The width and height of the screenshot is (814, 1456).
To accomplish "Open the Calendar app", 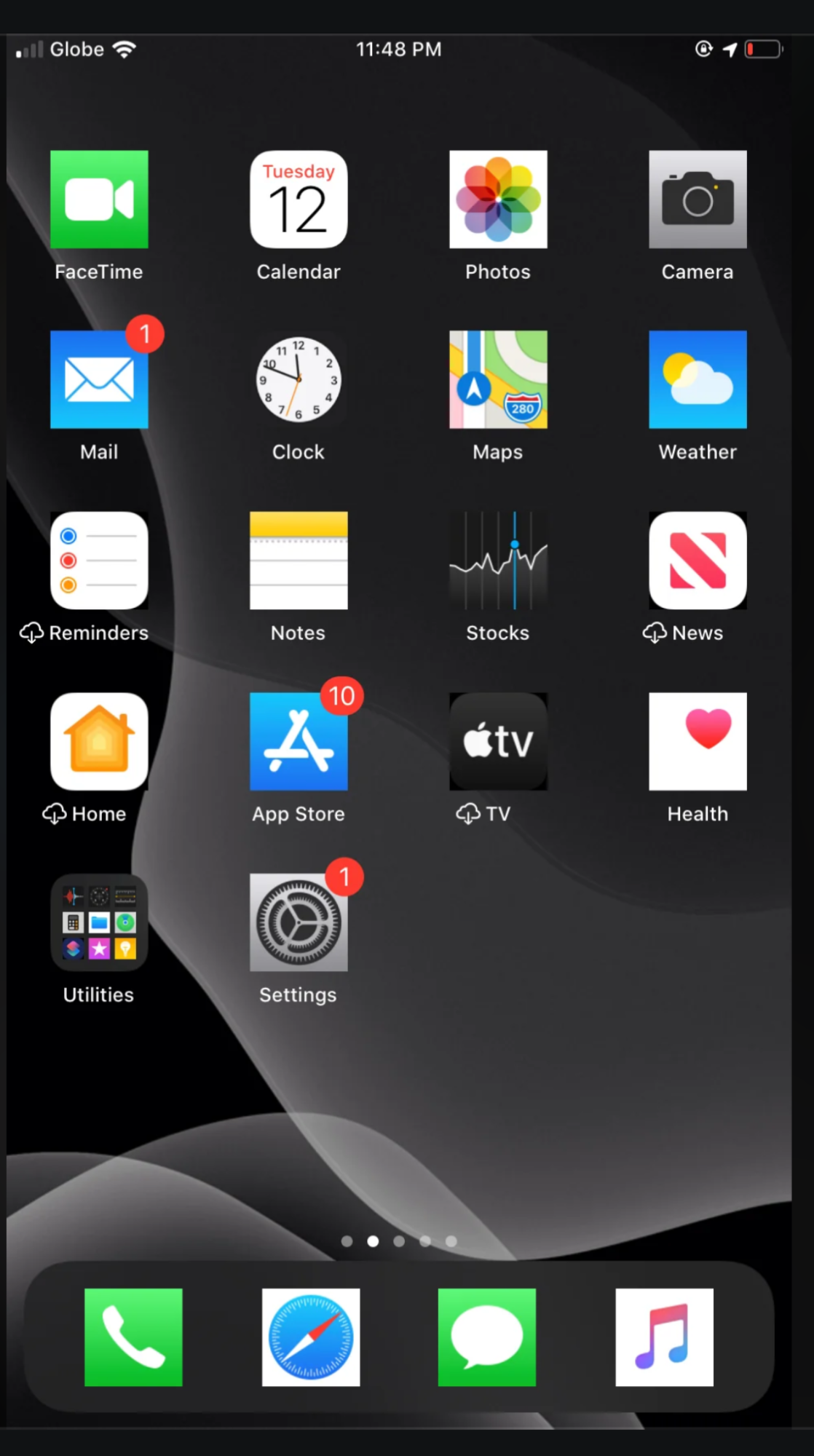I will [x=299, y=199].
